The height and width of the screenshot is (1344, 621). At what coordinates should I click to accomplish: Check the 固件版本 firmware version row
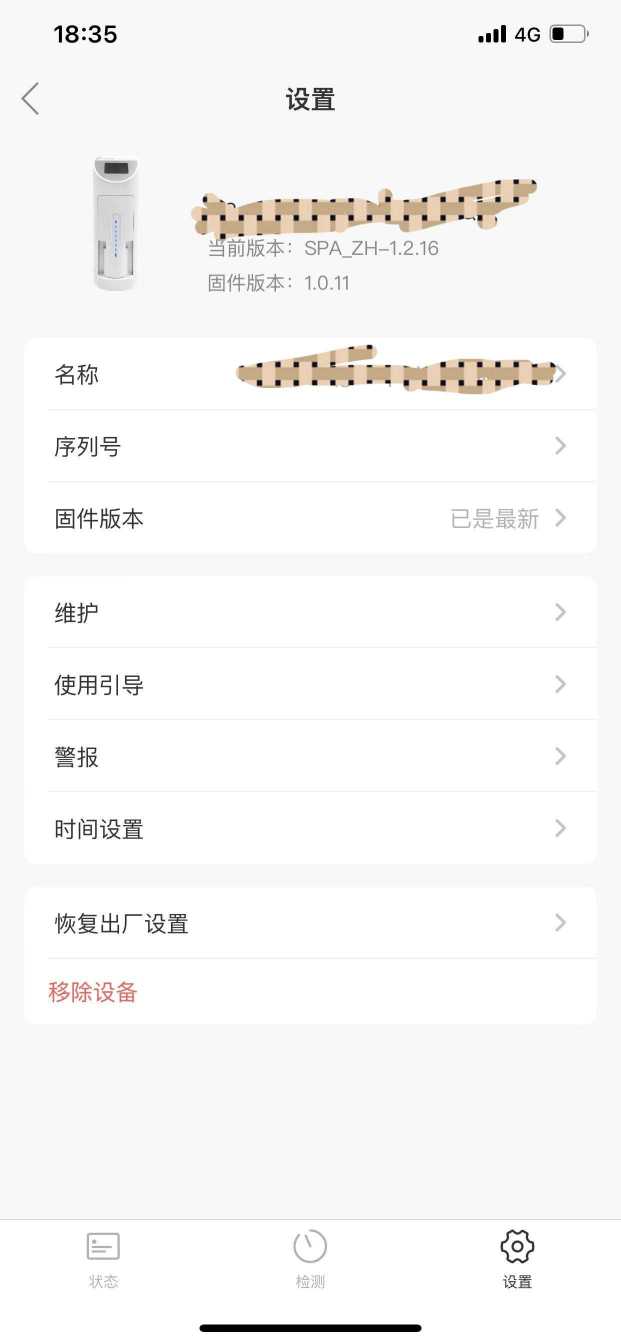pos(310,519)
